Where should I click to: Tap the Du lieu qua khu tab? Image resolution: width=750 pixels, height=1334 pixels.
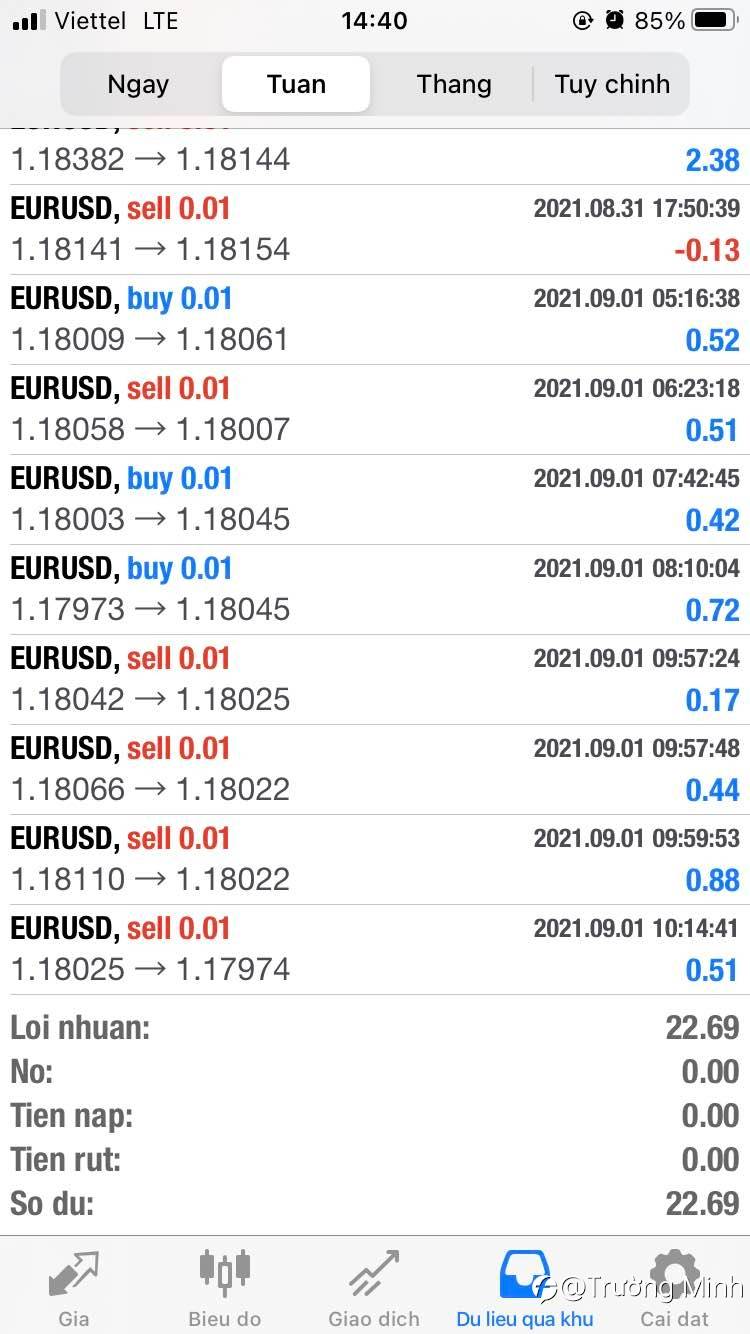524,1287
